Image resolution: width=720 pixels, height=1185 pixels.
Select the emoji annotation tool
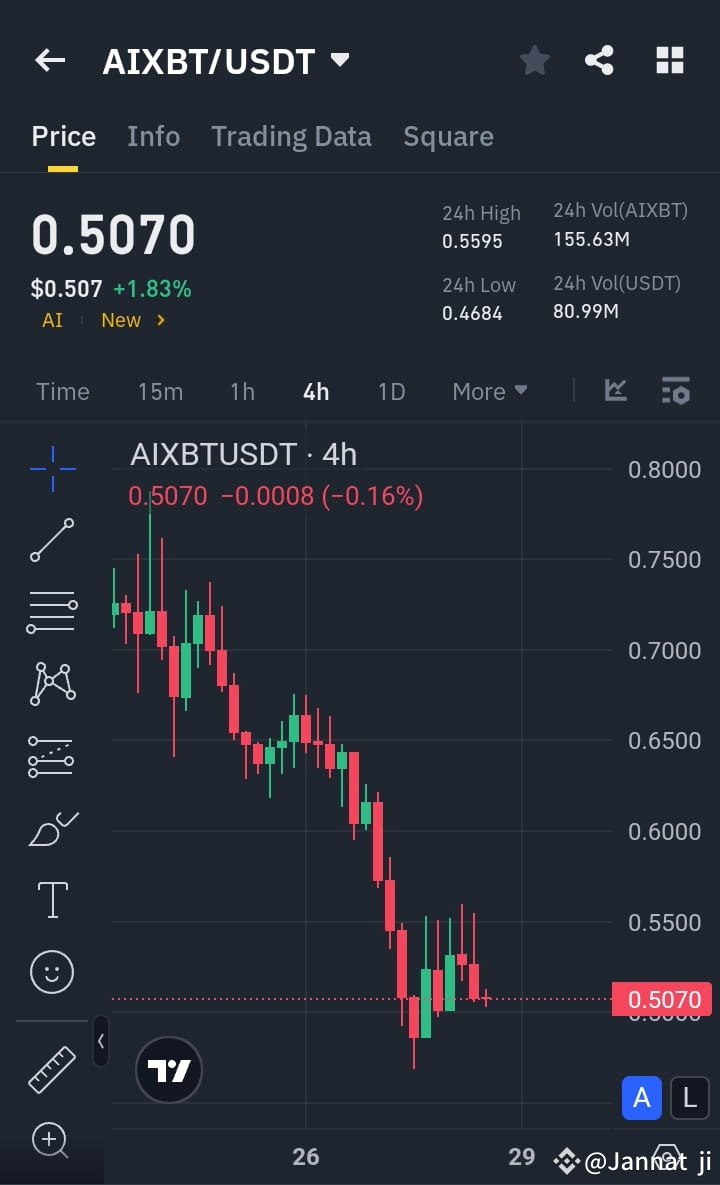[x=50, y=970]
